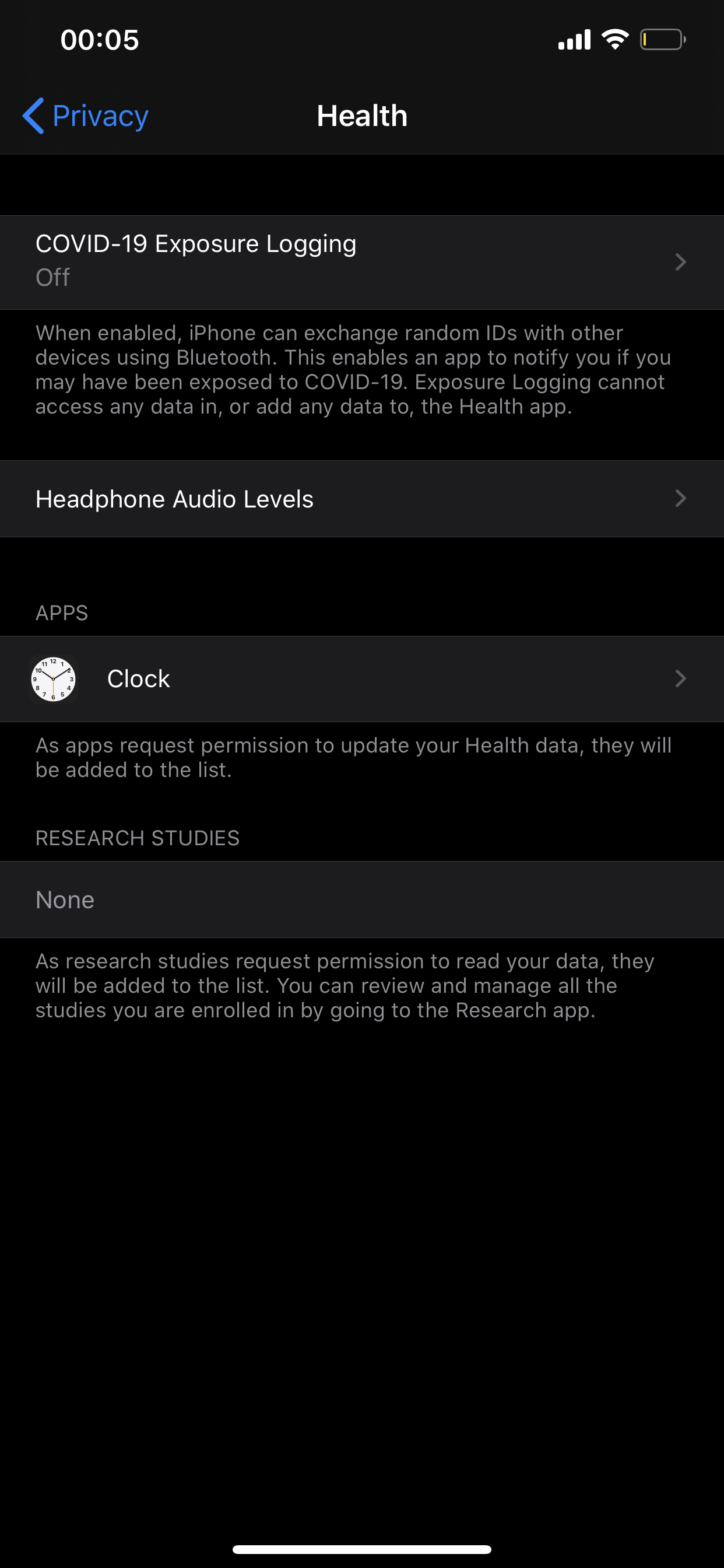Screen dimensions: 724x1568
Task: Tap the Clock row chevron icon
Action: 681,678
